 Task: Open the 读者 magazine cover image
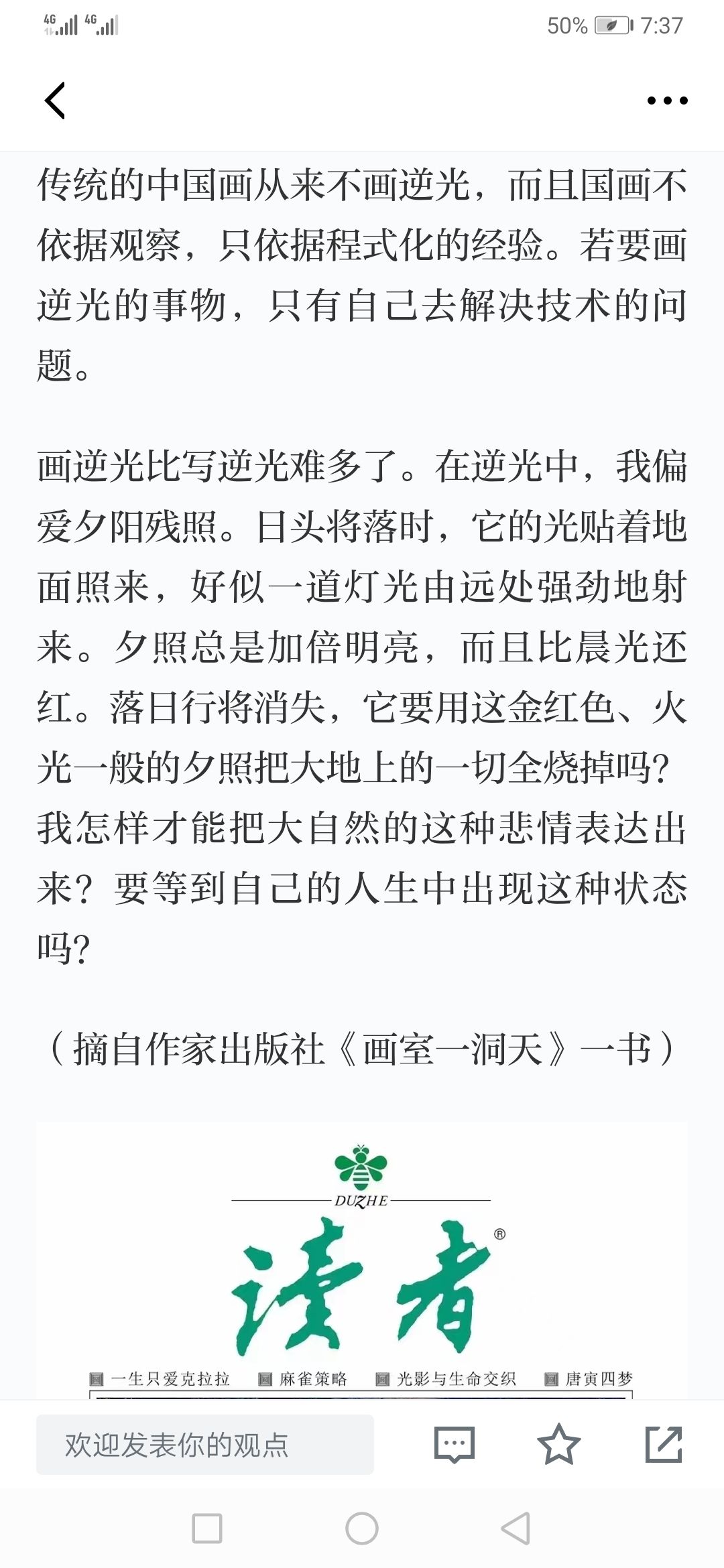click(x=362, y=1261)
